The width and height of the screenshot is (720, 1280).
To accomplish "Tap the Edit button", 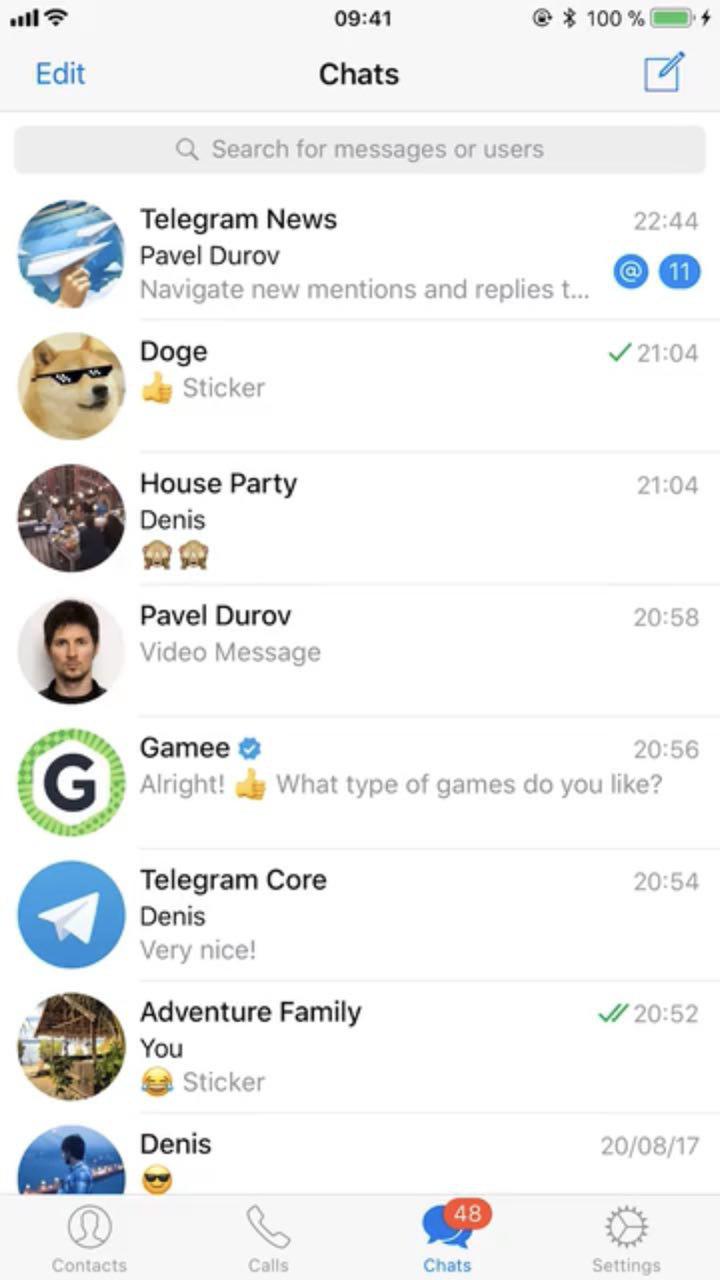I will (60, 74).
